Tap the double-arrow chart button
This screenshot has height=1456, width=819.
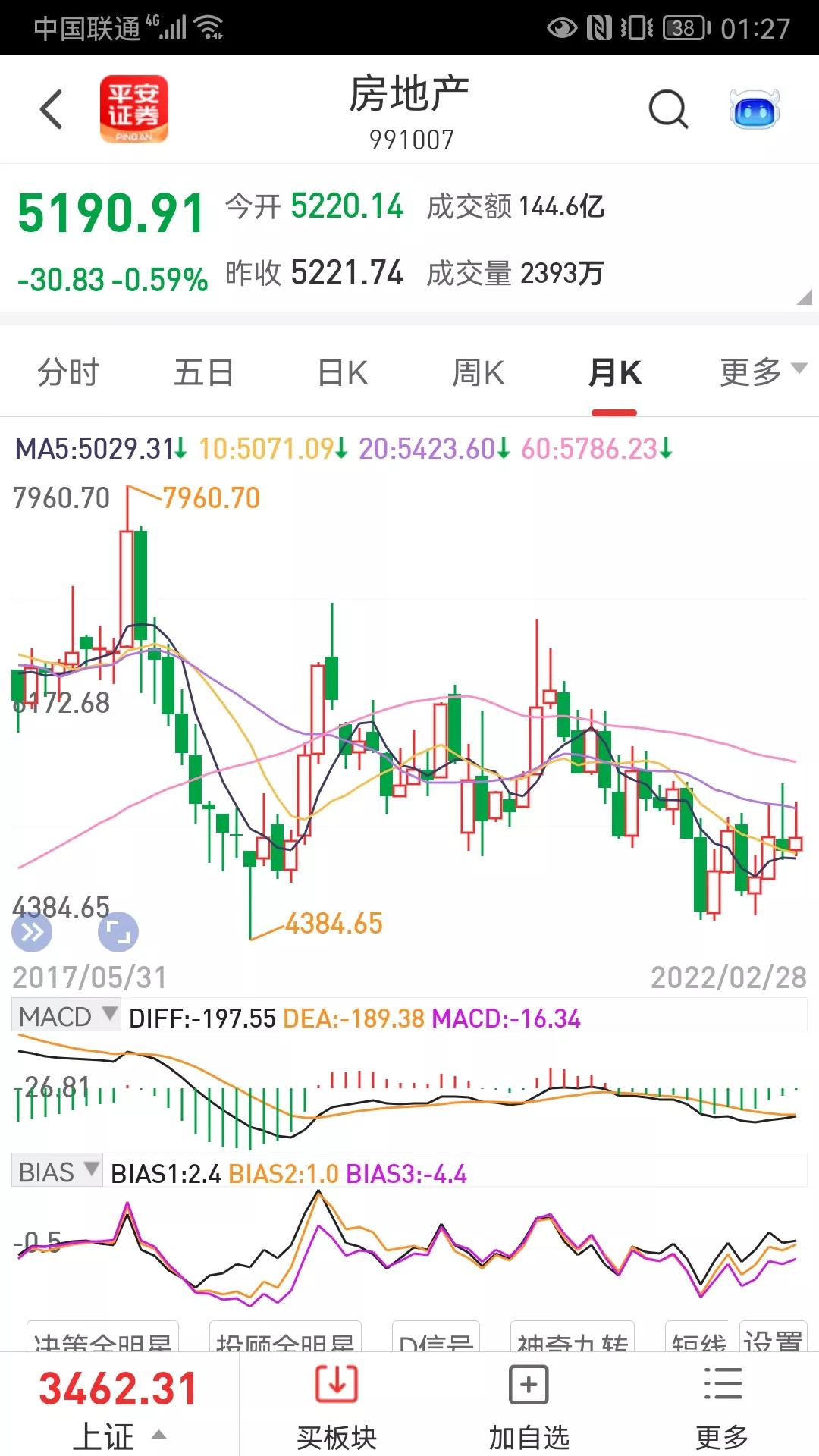click(x=32, y=931)
